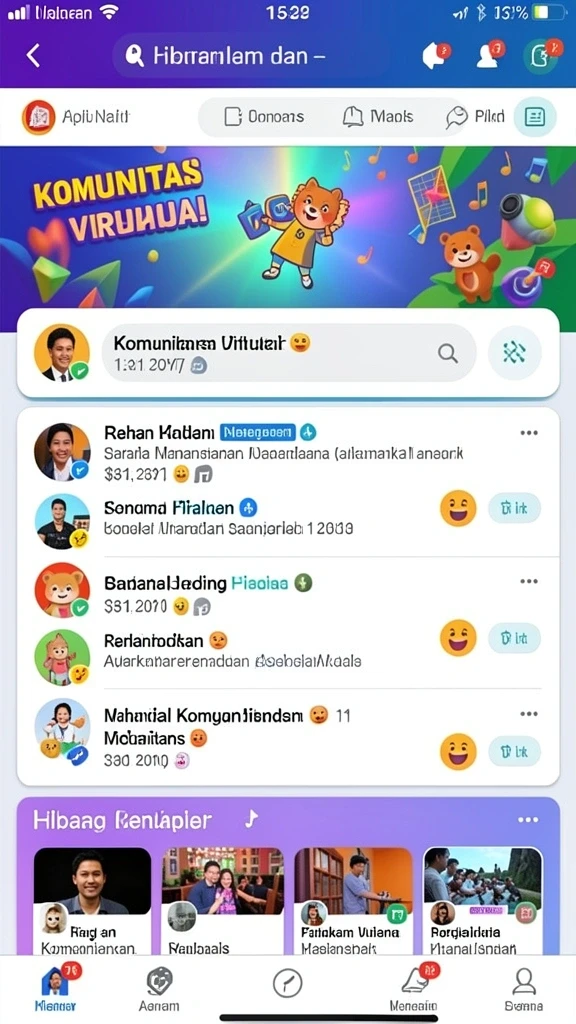Open overflow menu for BananaHeding post
Screen dimensions: 576x1024
coord(528,581)
